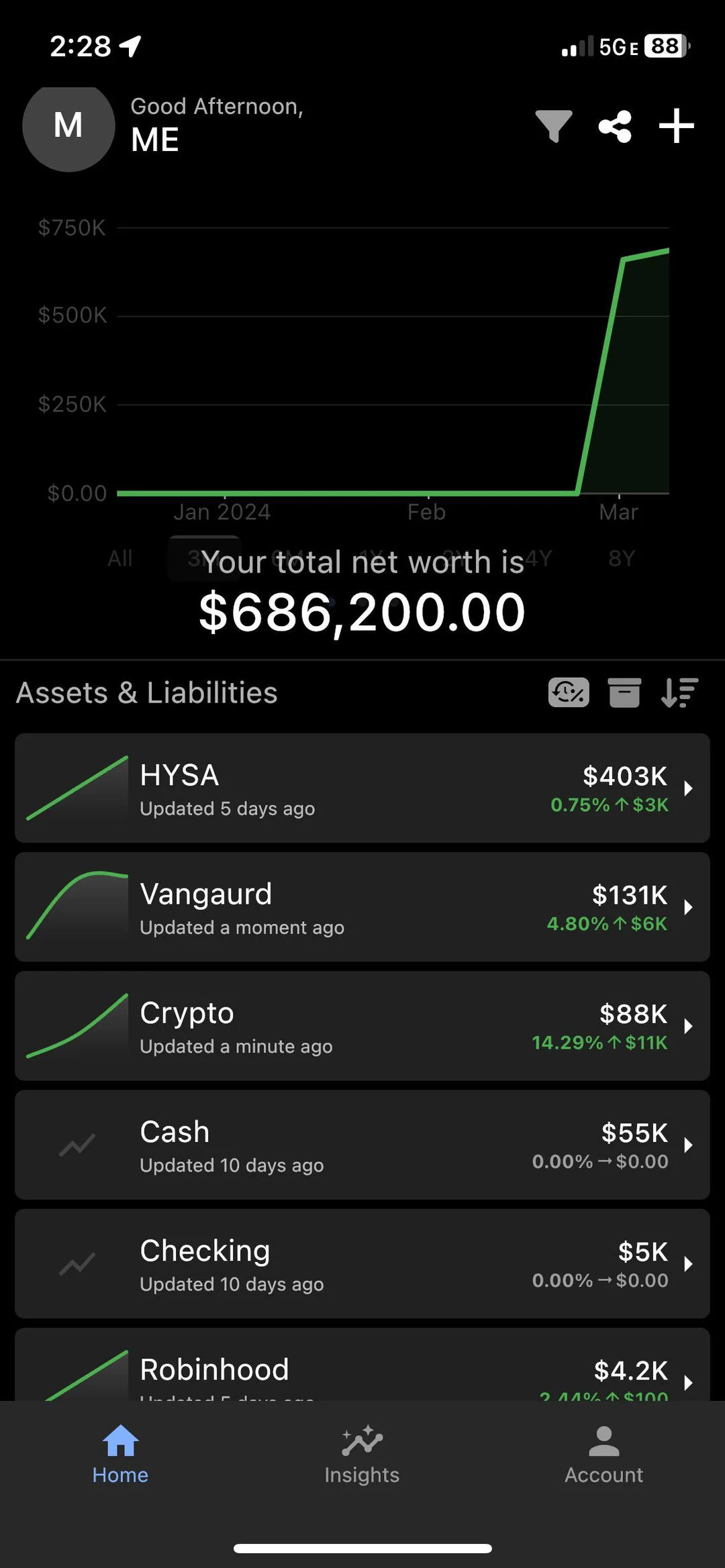Open the Crypto asset row
The image size is (725, 1568).
point(362,1025)
